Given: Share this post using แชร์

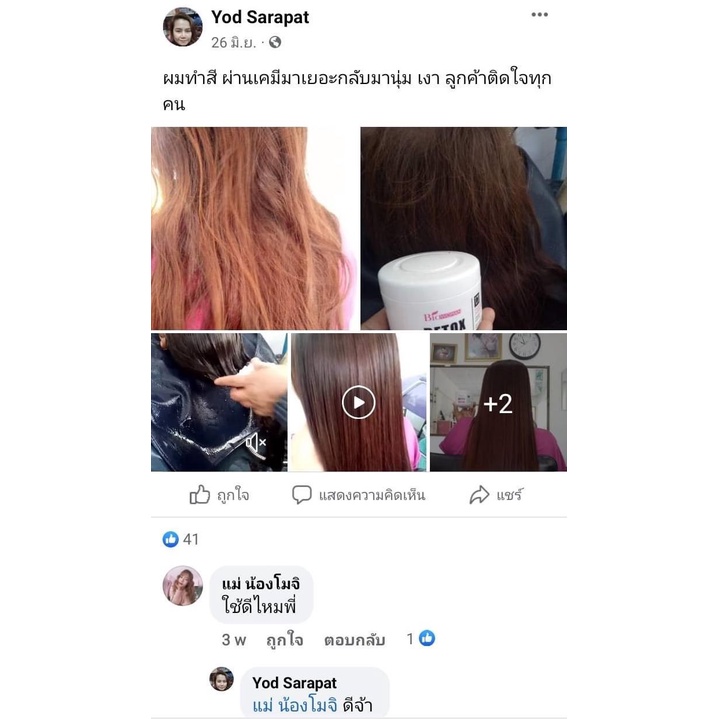Looking at the screenshot, I should click(497, 495).
